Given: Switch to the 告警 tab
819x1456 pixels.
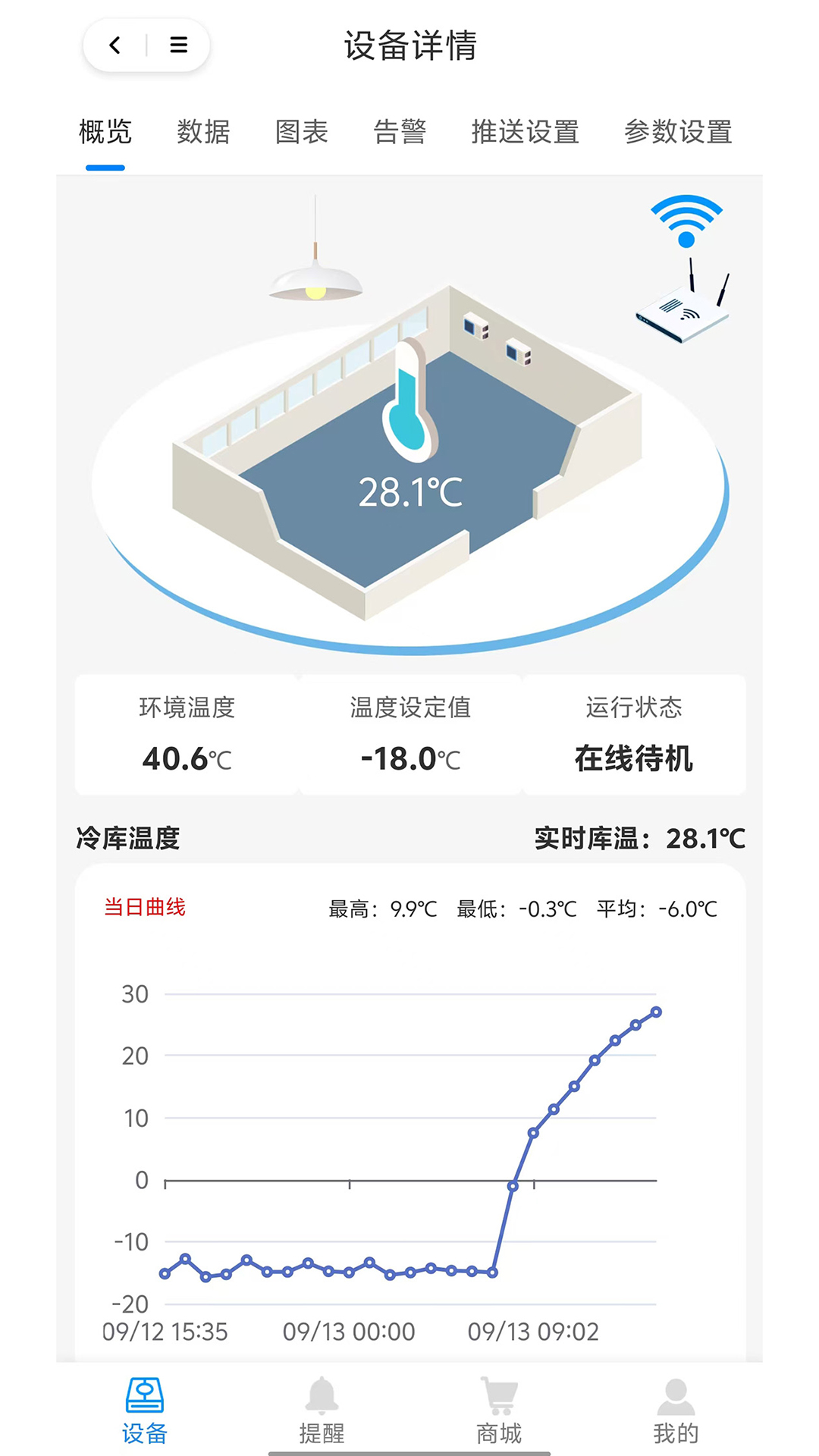Looking at the screenshot, I should tap(400, 131).
